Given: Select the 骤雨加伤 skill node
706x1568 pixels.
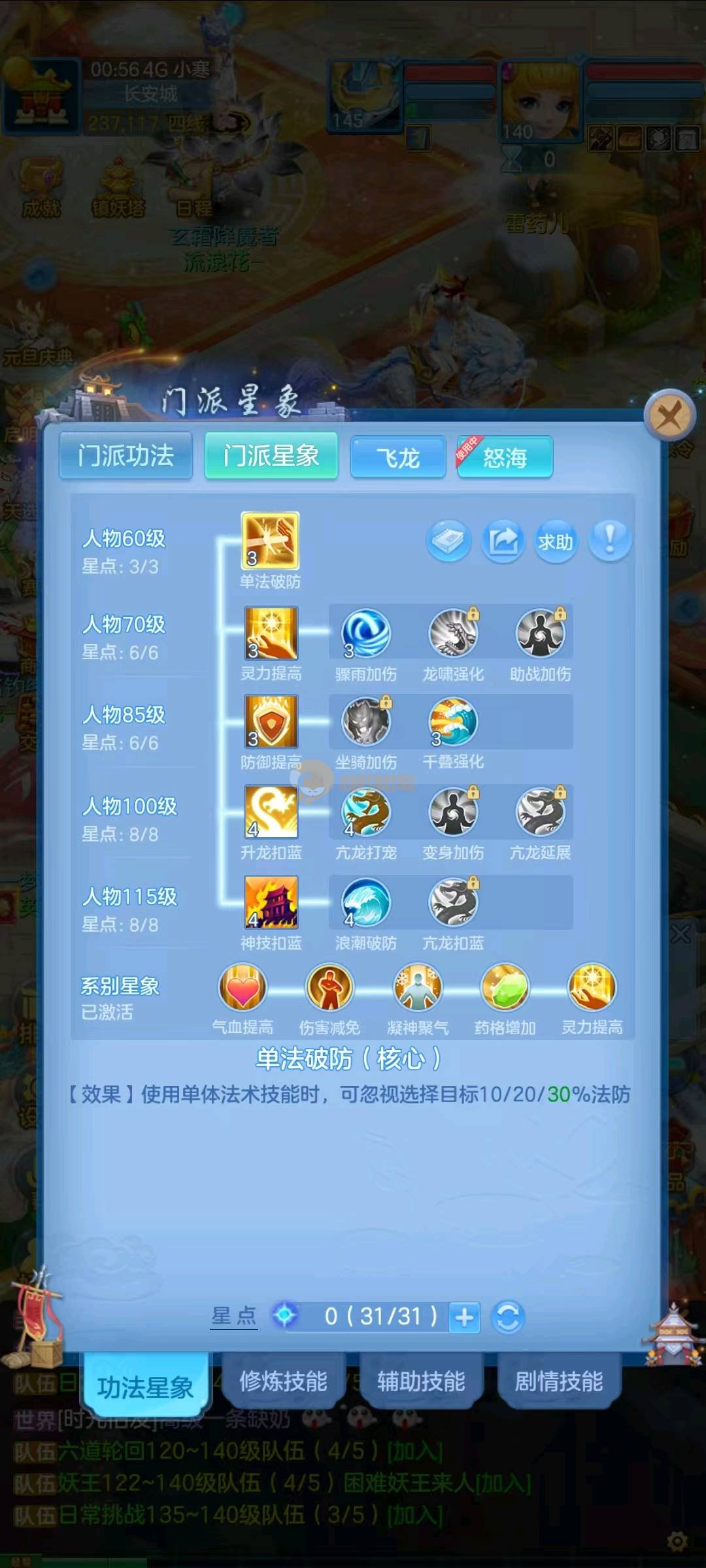Looking at the screenshot, I should [365, 634].
